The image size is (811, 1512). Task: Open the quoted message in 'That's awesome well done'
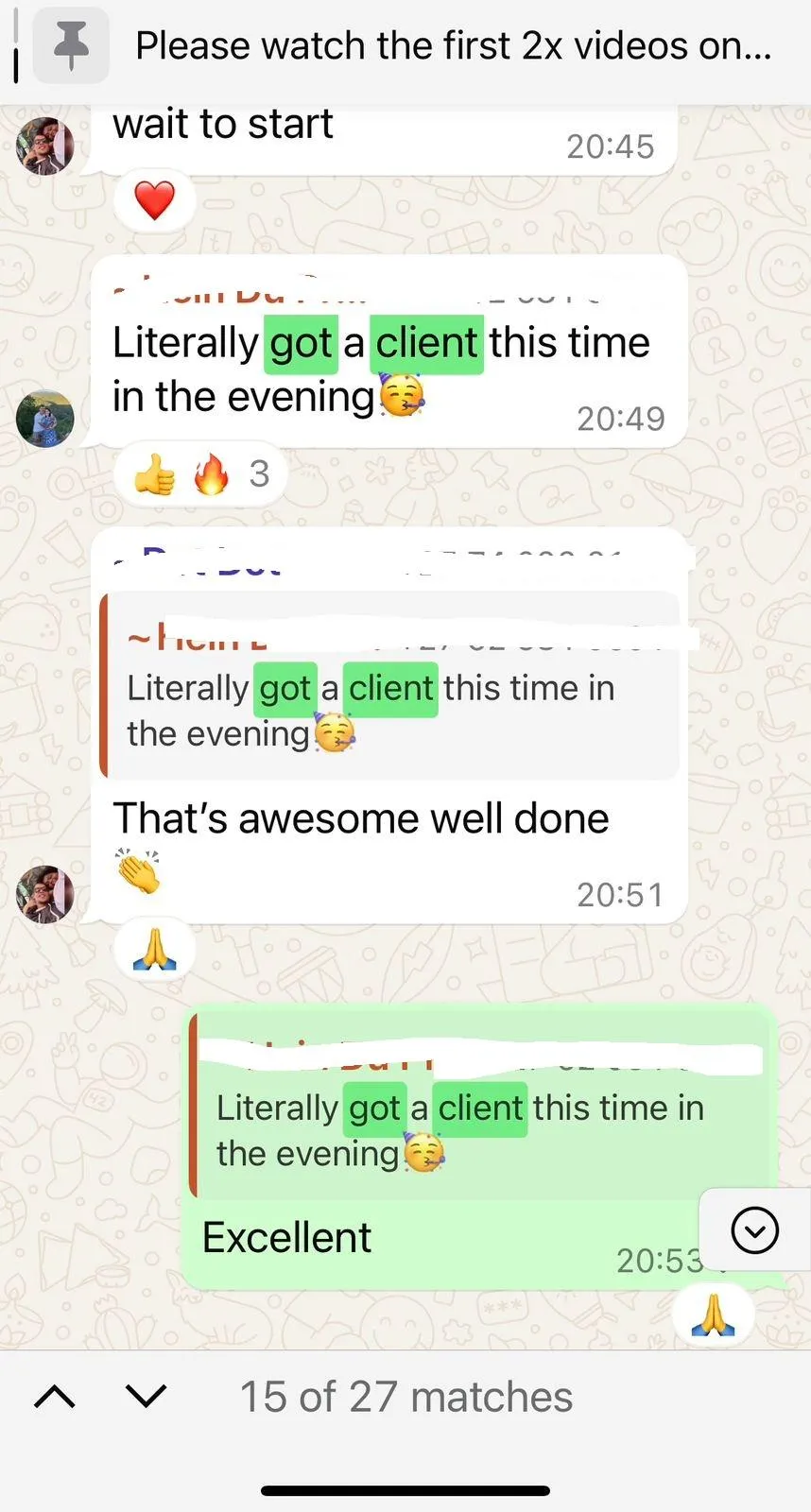click(x=389, y=686)
